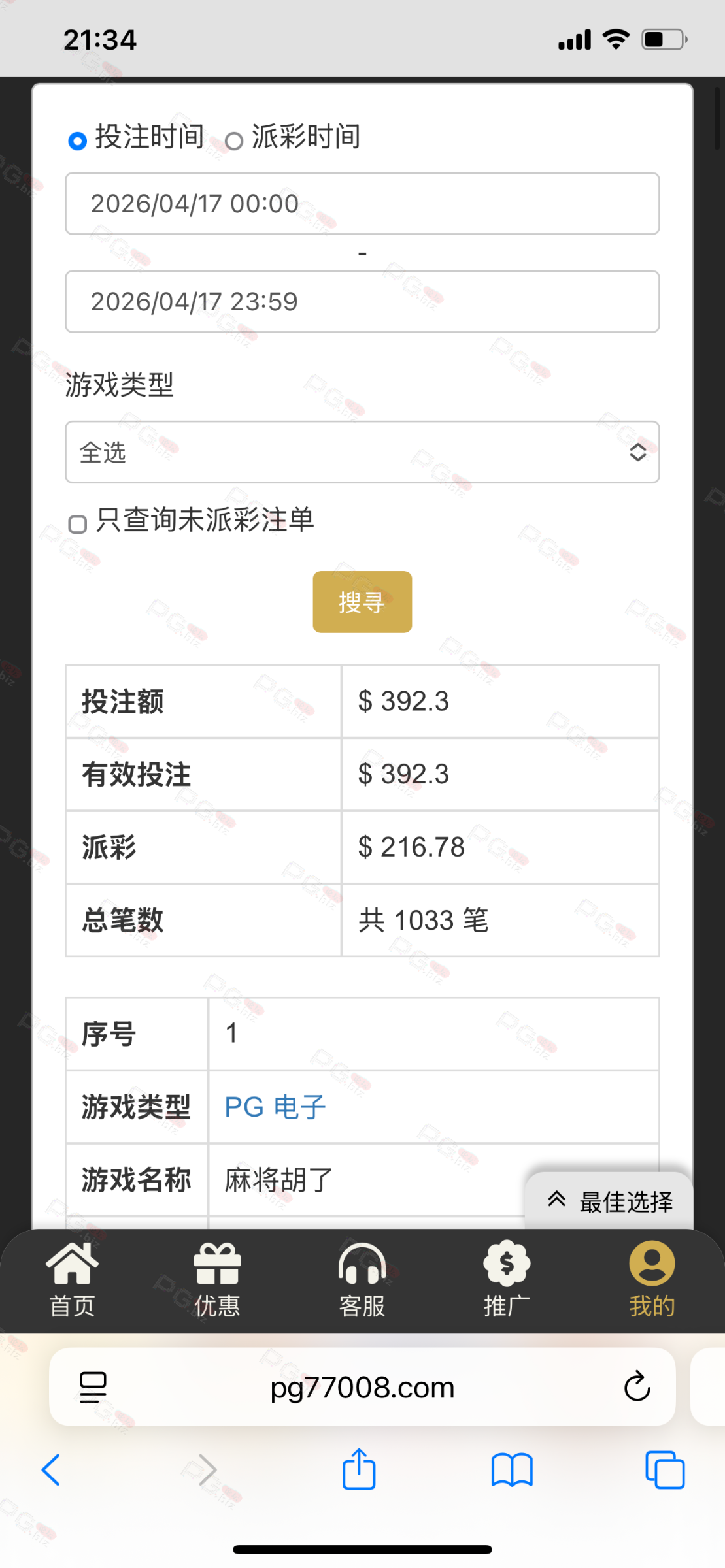This screenshot has height=1568, width=725.
Task: Show all open browser tabs
Action: 665,1470
